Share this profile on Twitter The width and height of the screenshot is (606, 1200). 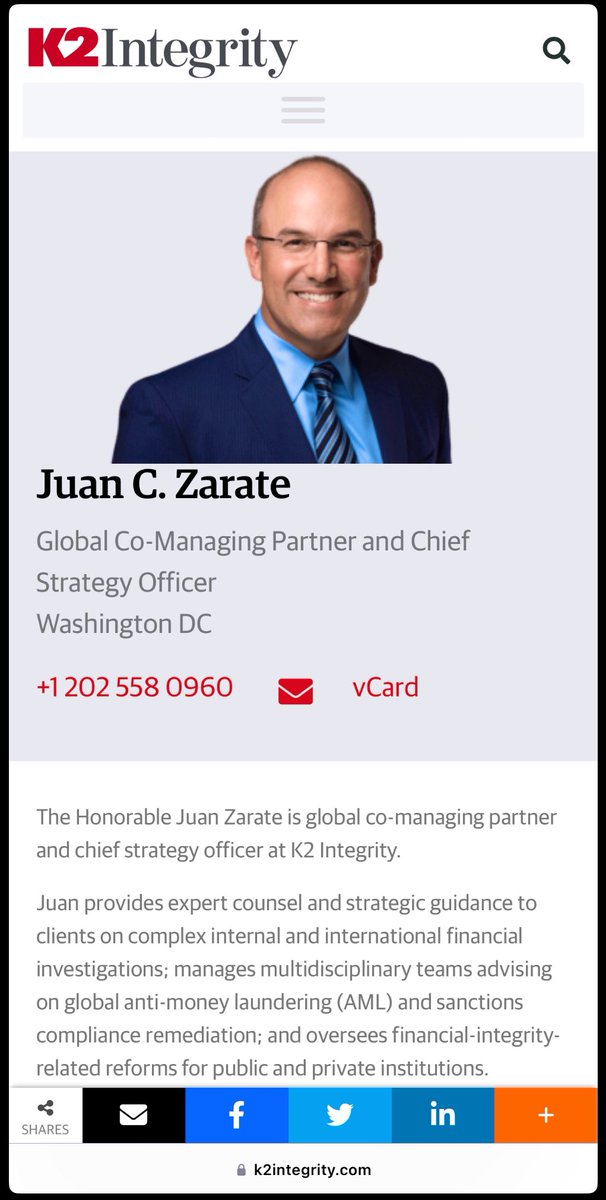[x=340, y=1115]
